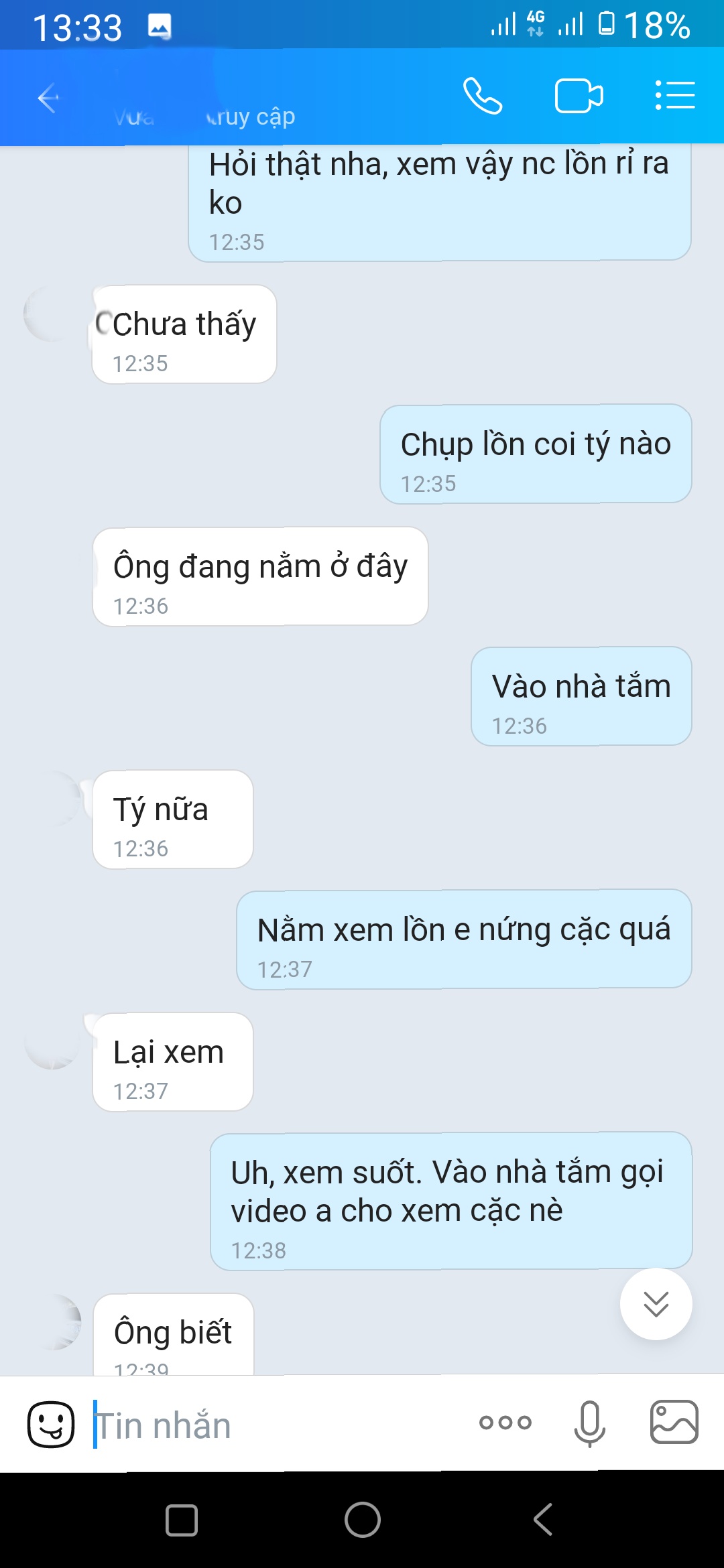Jump to the latest messages

click(x=656, y=1304)
